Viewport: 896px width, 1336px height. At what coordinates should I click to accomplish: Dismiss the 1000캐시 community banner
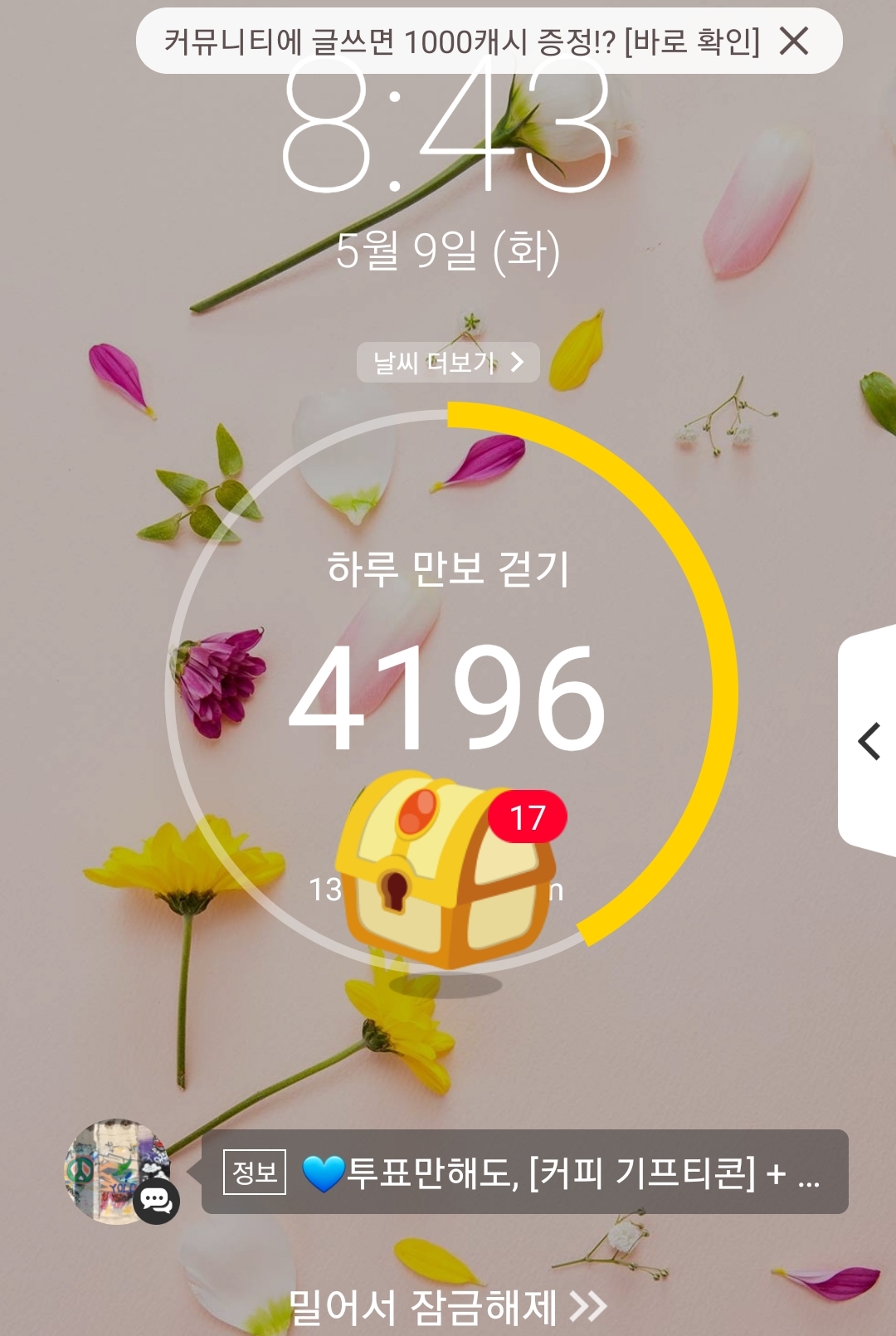click(x=794, y=41)
